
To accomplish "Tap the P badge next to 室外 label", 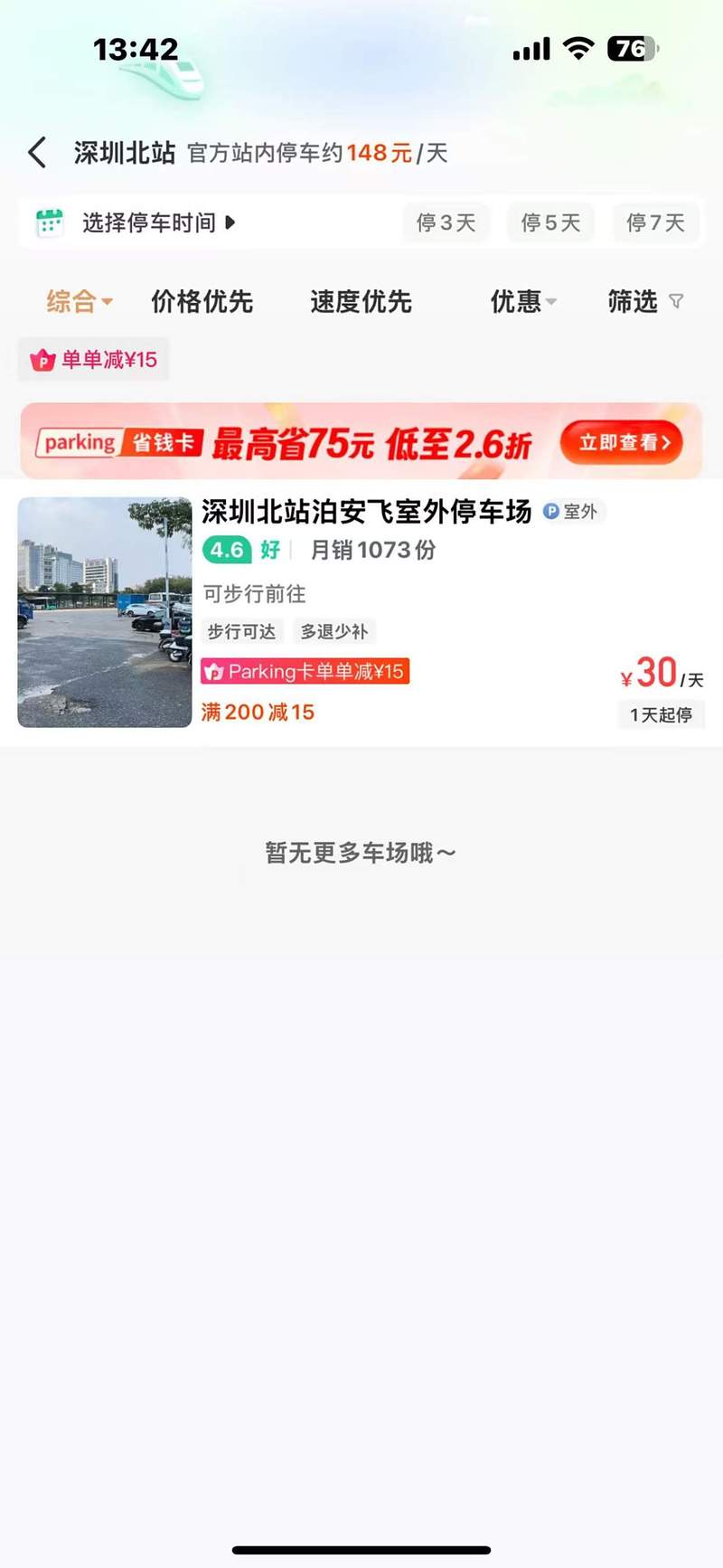I will pos(551,511).
